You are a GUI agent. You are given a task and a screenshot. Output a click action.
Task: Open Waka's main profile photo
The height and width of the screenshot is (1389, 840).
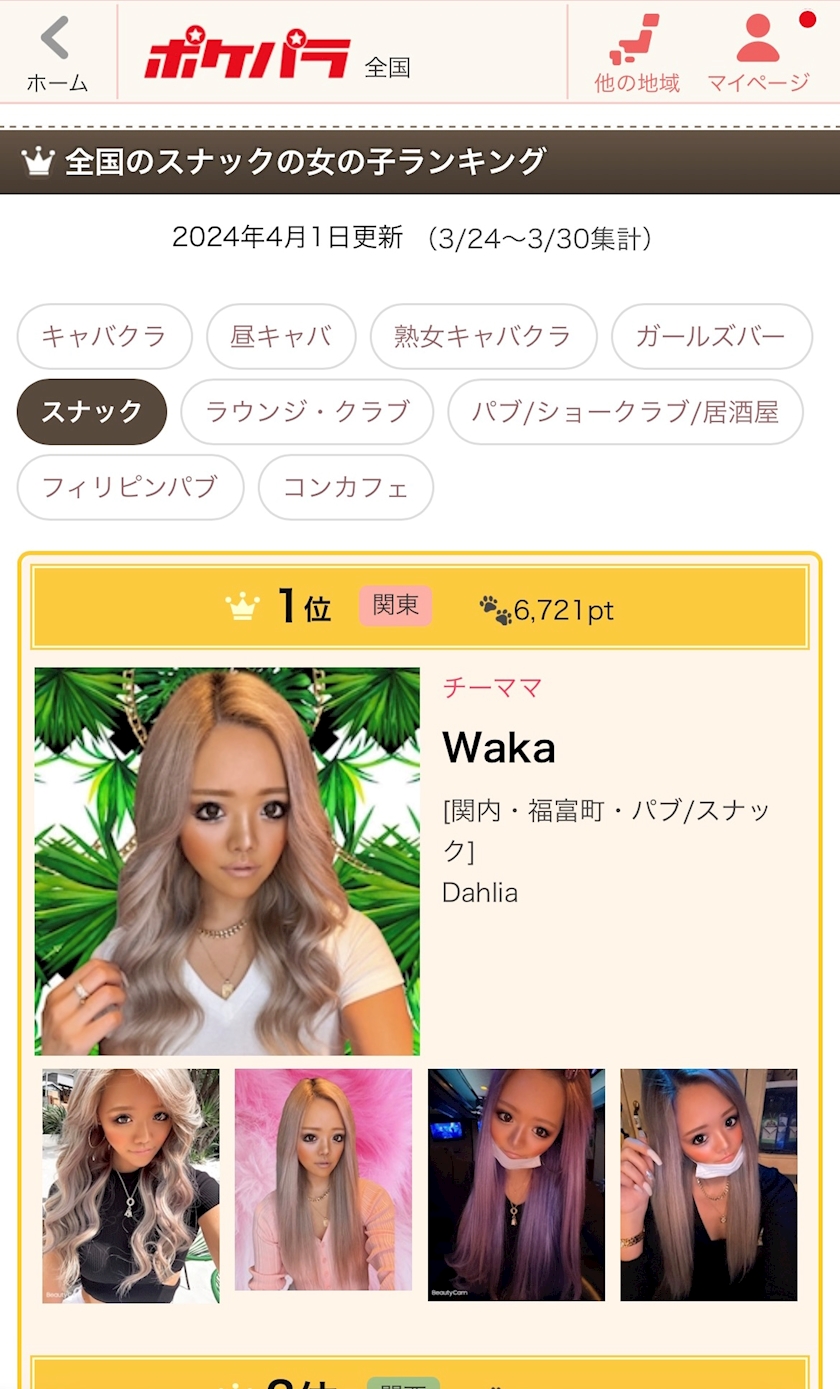coord(227,861)
